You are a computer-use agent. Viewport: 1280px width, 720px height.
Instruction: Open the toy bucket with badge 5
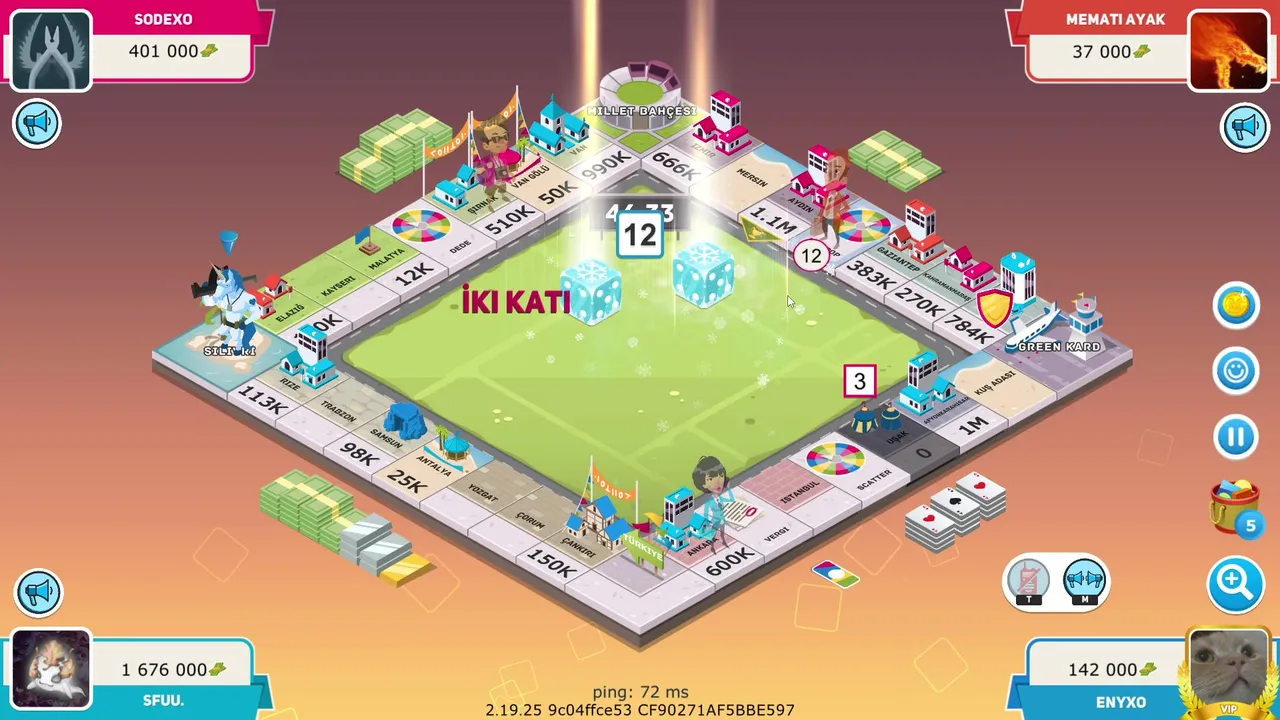point(1236,506)
